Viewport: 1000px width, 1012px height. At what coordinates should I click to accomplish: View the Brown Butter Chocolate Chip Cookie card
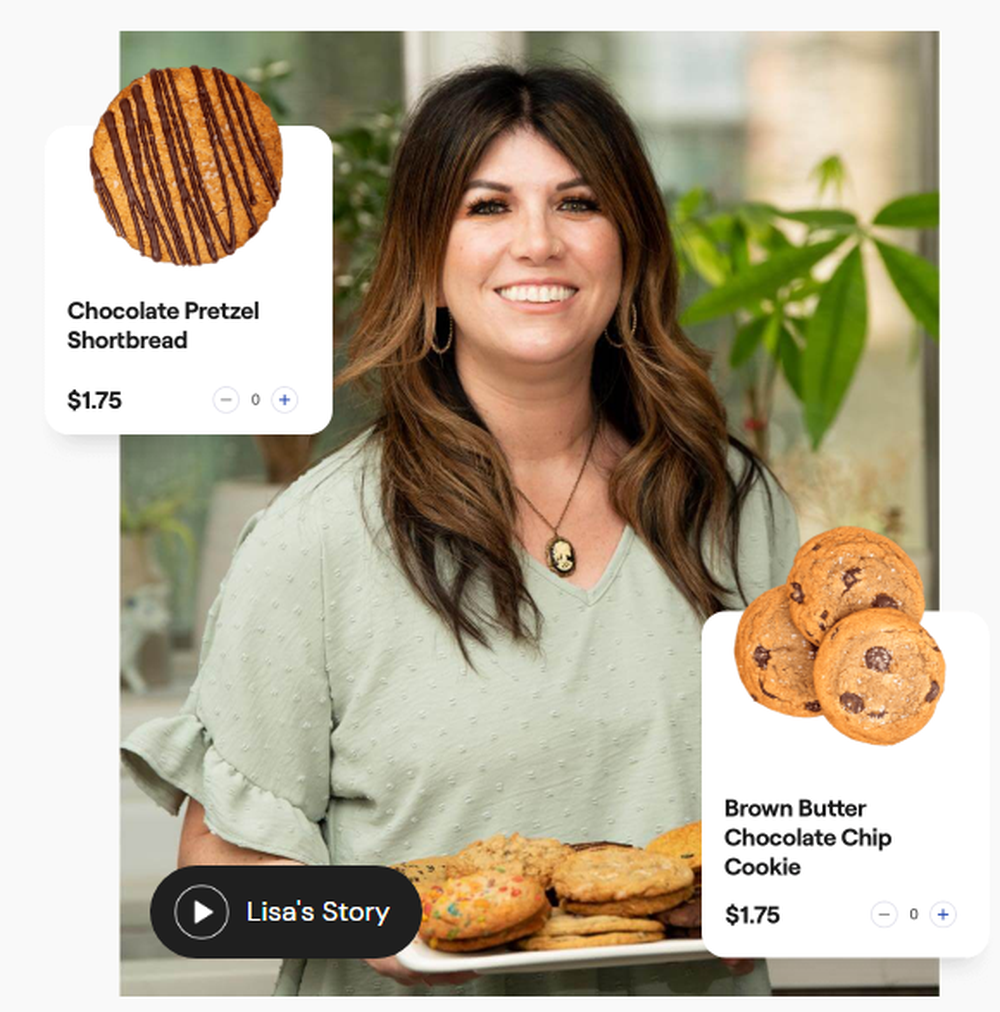[807, 837]
